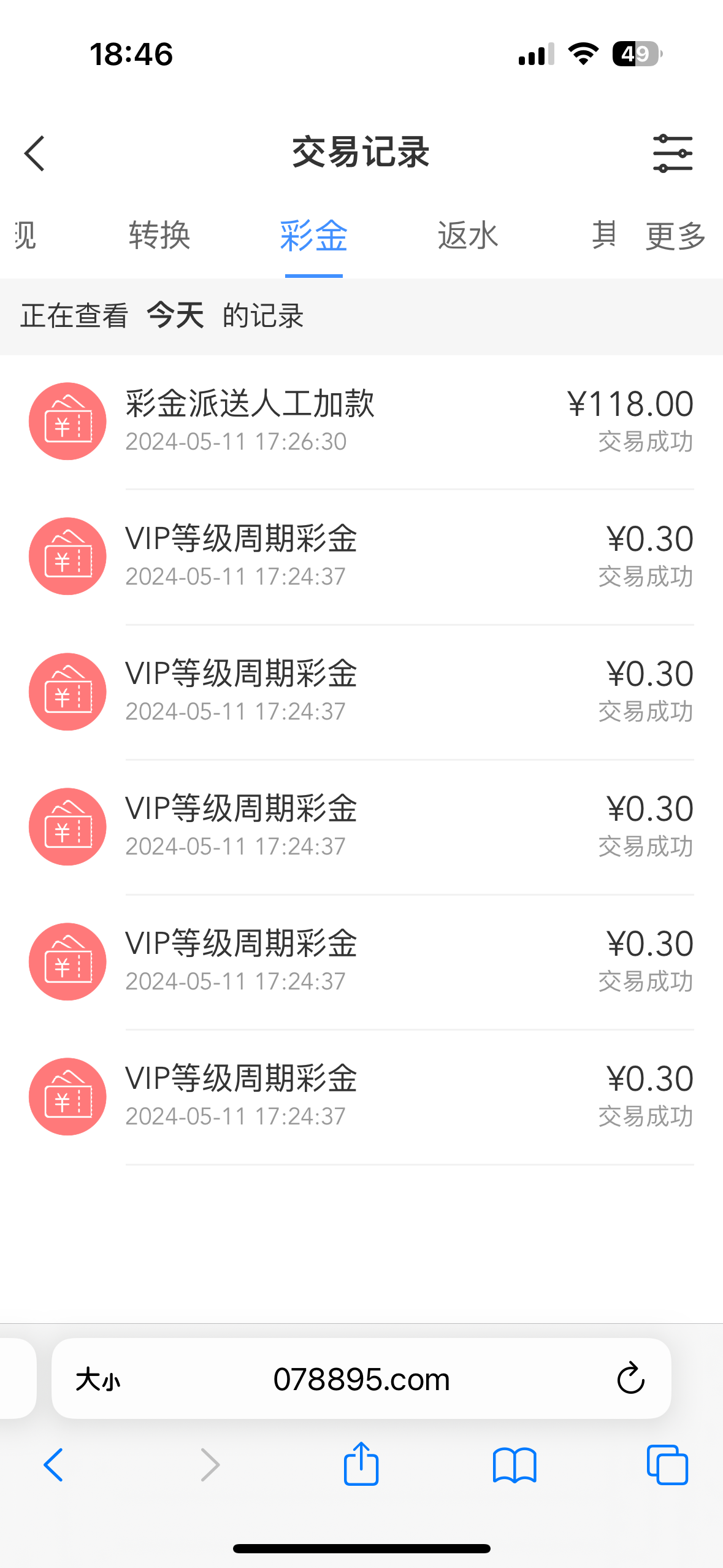Switch to the 返水 tab
Viewport: 723px width, 1568px height.
click(468, 236)
